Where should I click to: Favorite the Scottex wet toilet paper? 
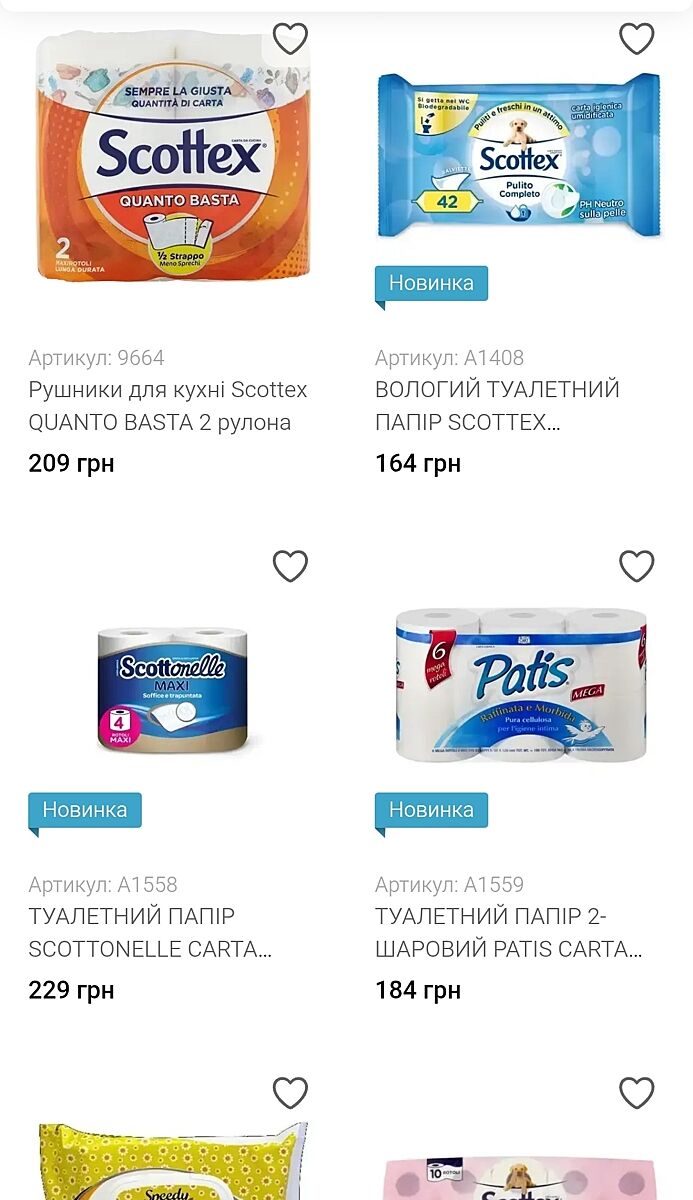[x=636, y=39]
